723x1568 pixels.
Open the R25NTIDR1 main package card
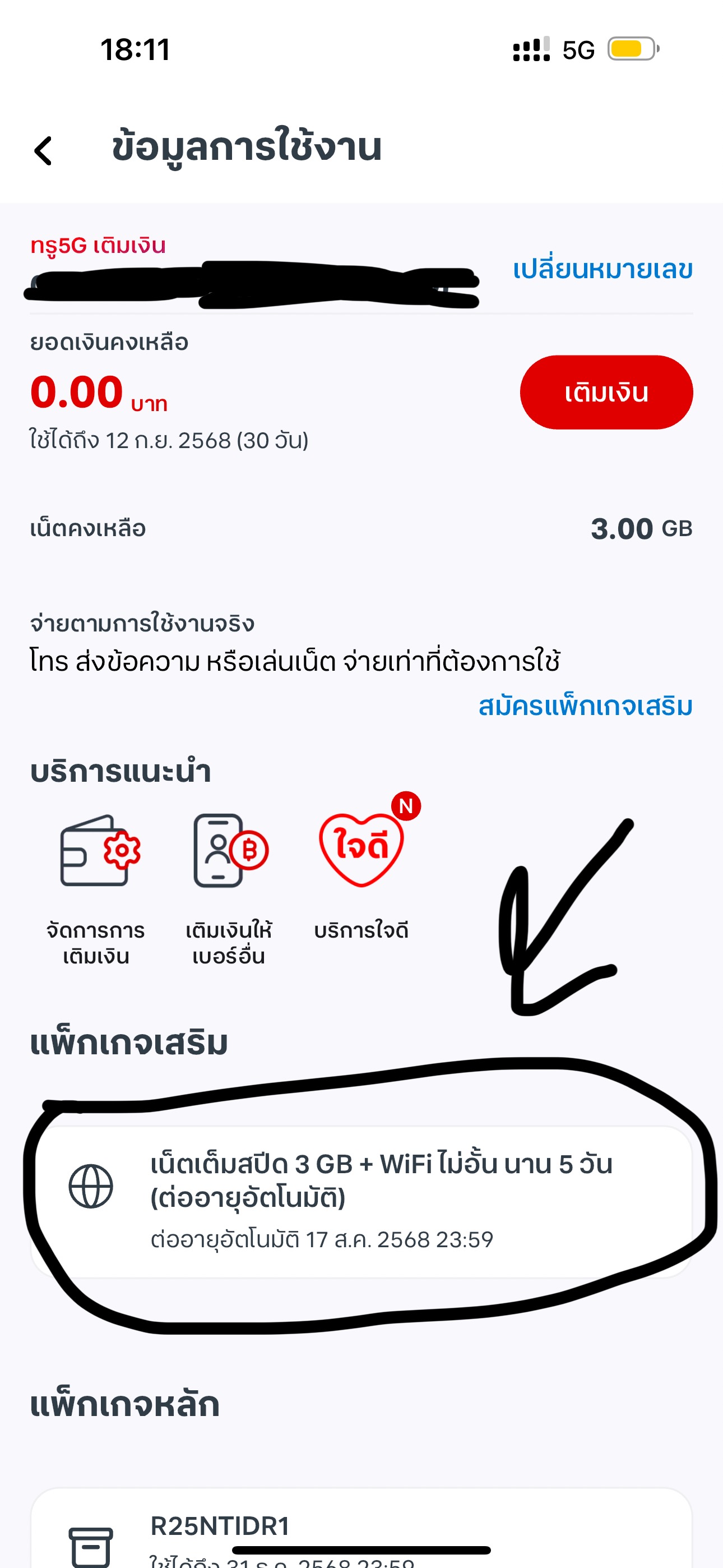click(361, 1528)
